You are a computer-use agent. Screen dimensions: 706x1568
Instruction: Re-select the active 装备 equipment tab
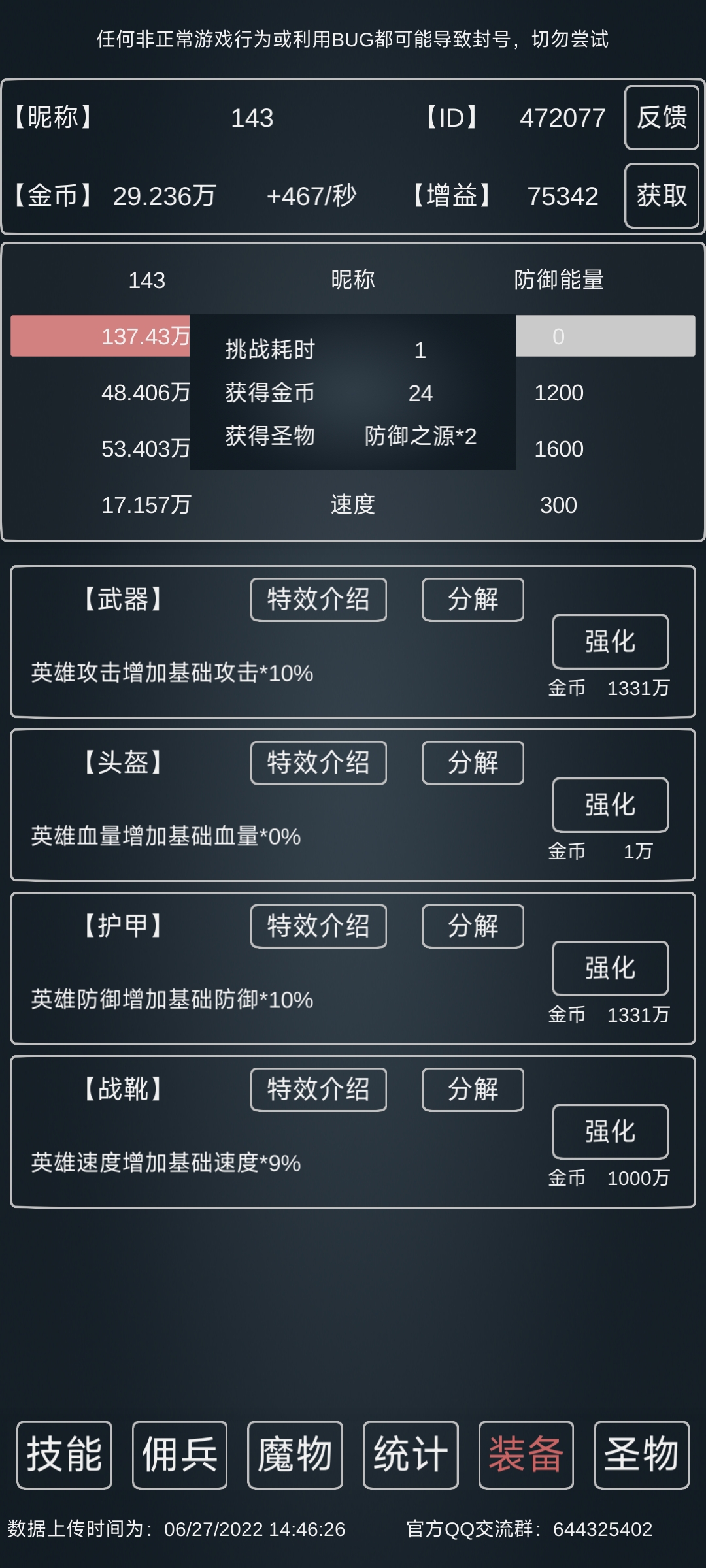[526, 1454]
